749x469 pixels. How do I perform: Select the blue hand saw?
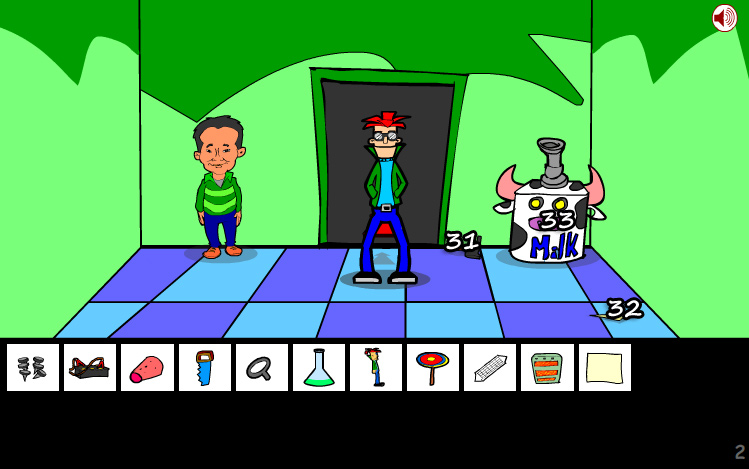pyautogui.click(x=204, y=367)
